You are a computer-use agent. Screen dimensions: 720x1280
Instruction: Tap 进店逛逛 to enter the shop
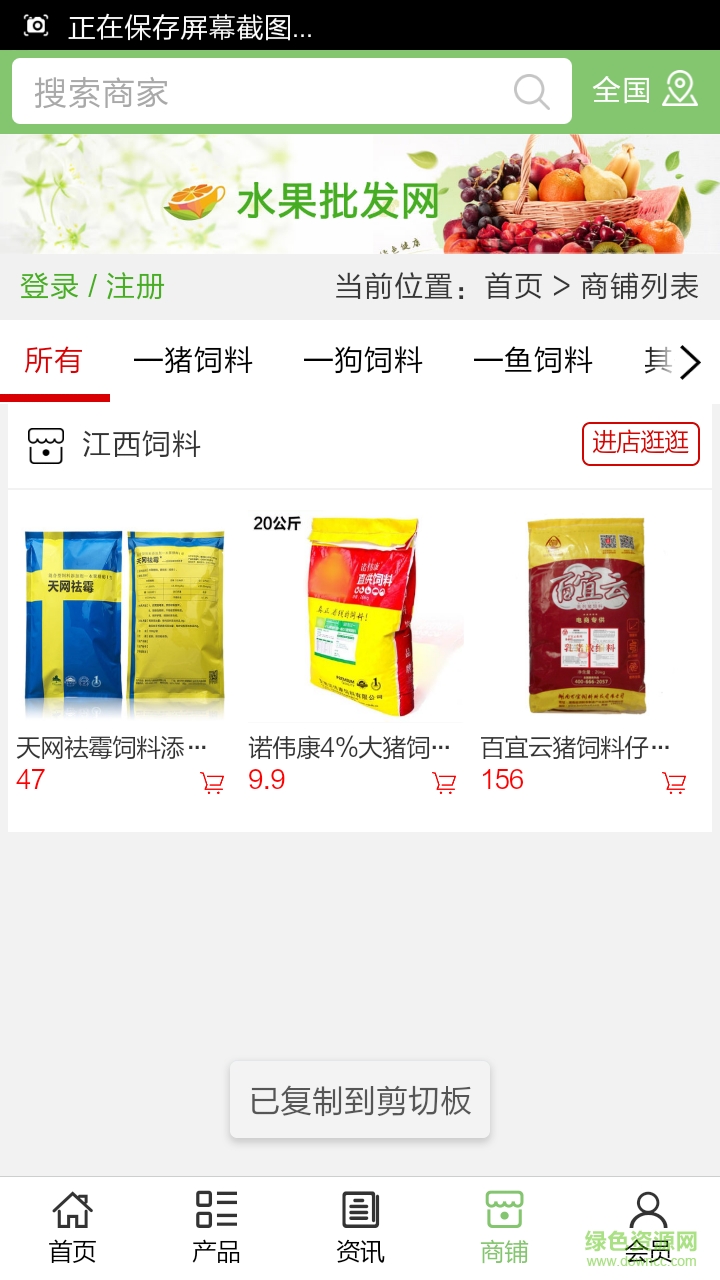point(641,444)
